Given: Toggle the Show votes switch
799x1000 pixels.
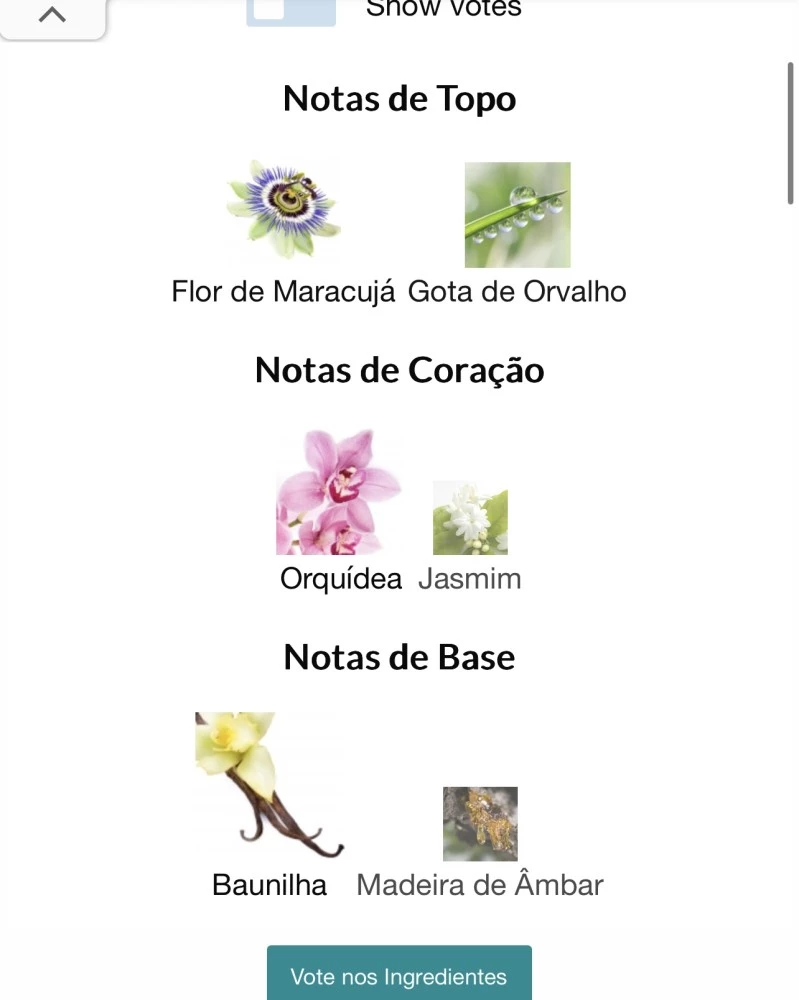Looking at the screenshot, I should click(x=290, y=10).
